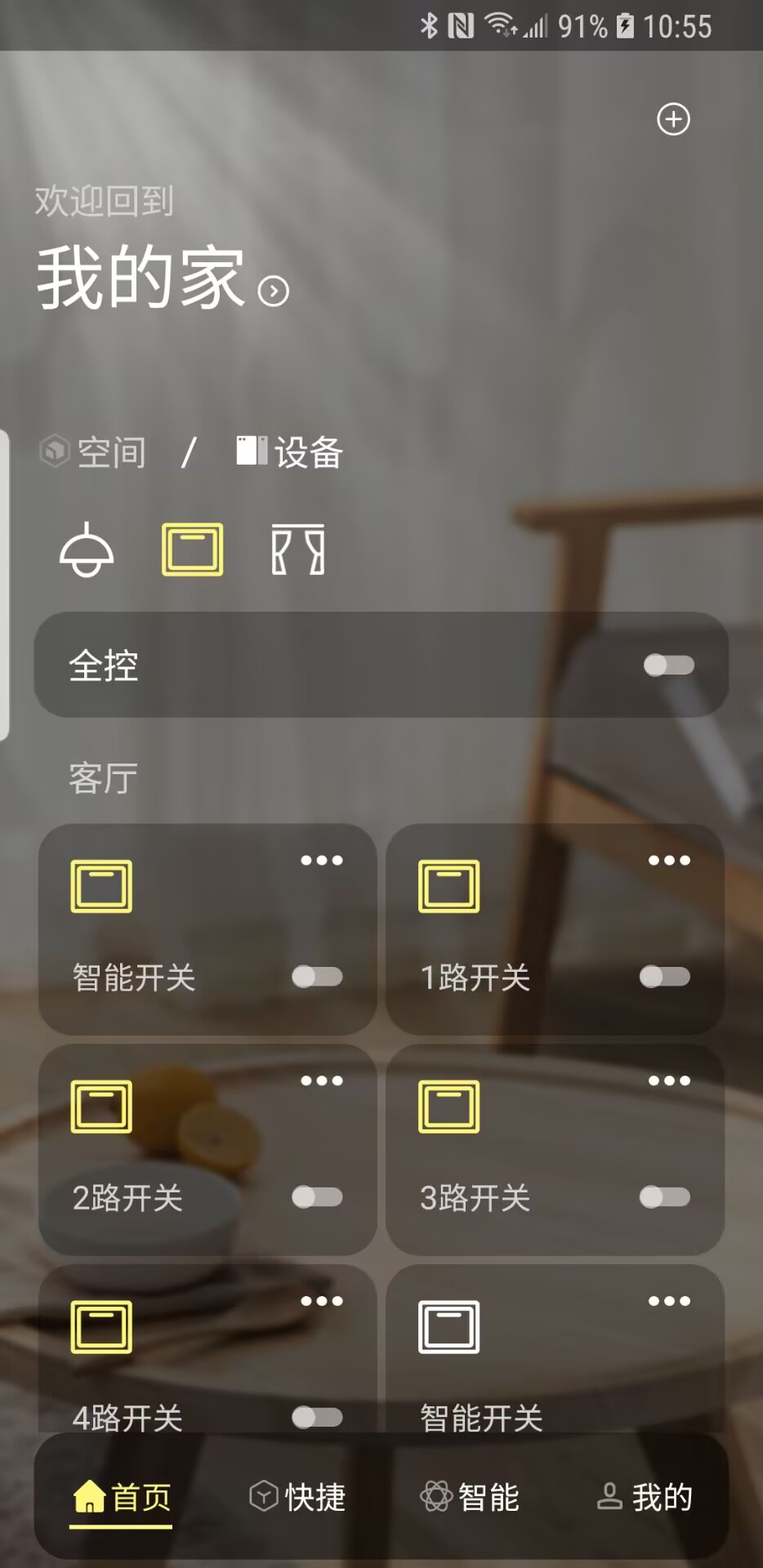Turn on the 2路开关 toggle
Viewport: 763px width, 1568px height.
click(x=317, y=1196)
